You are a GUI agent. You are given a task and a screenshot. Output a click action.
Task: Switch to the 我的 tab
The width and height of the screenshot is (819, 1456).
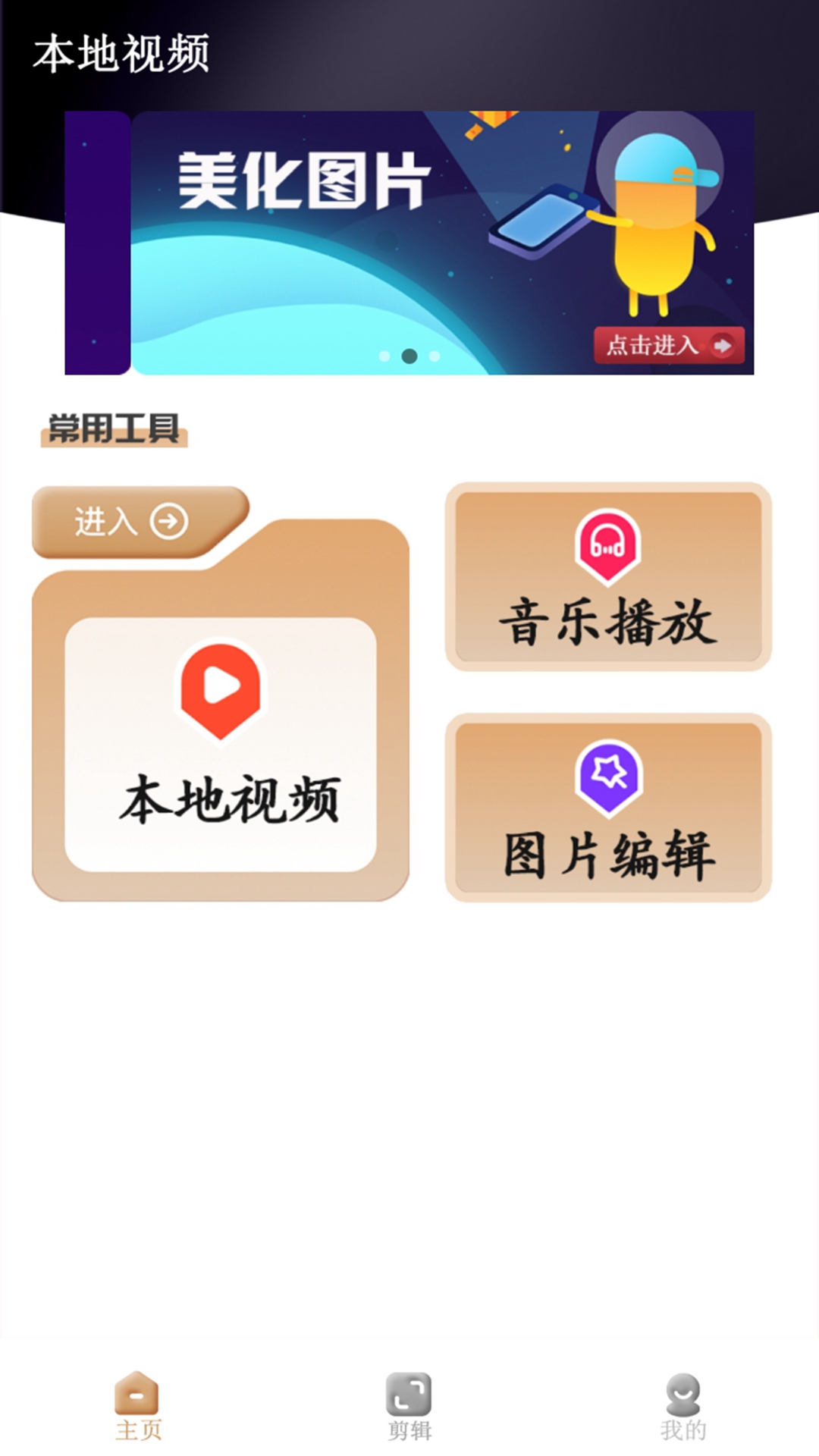tap(682, 1407)
